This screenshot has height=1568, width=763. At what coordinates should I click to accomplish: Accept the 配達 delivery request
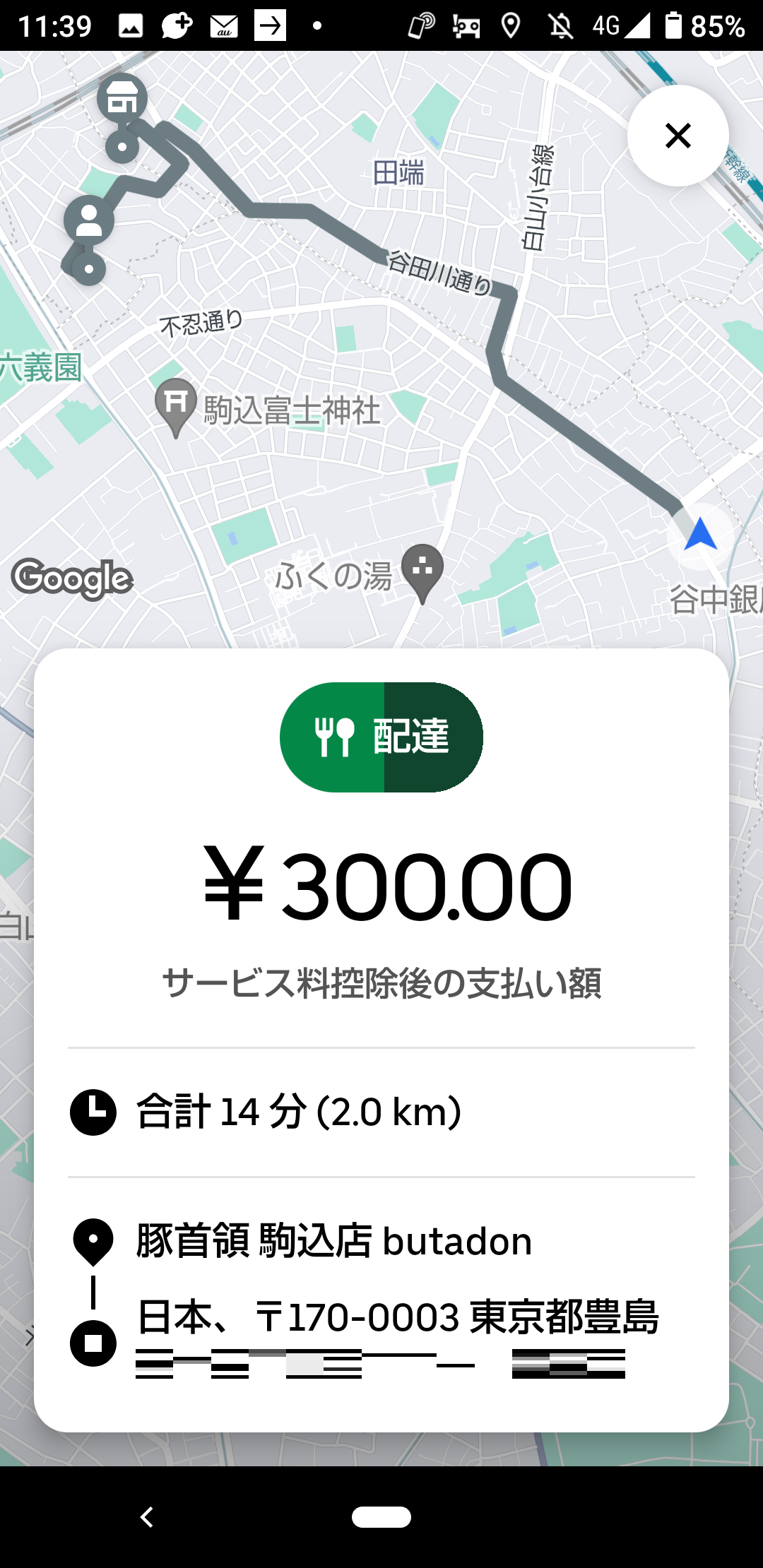point(381,737)
